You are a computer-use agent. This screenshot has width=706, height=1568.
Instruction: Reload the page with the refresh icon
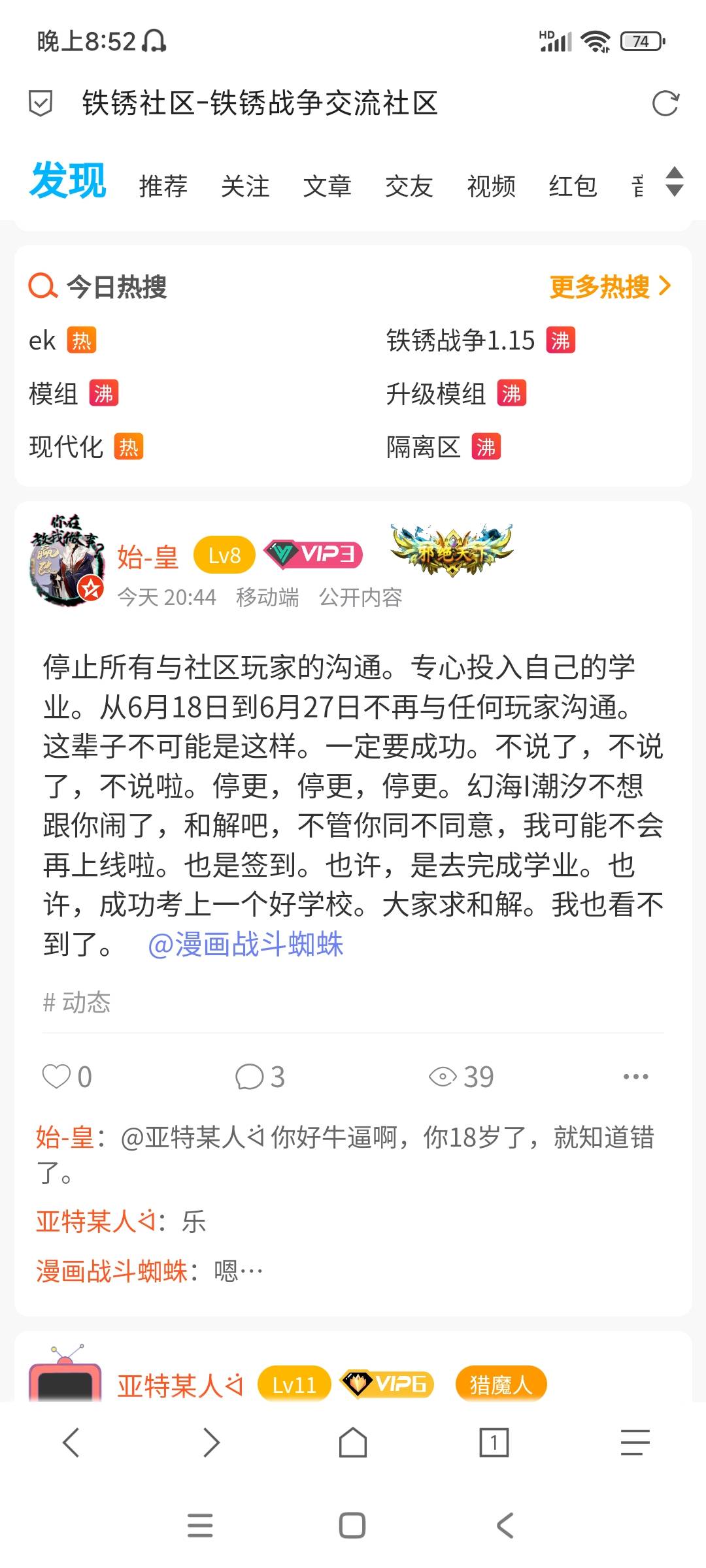coord(665,103)
